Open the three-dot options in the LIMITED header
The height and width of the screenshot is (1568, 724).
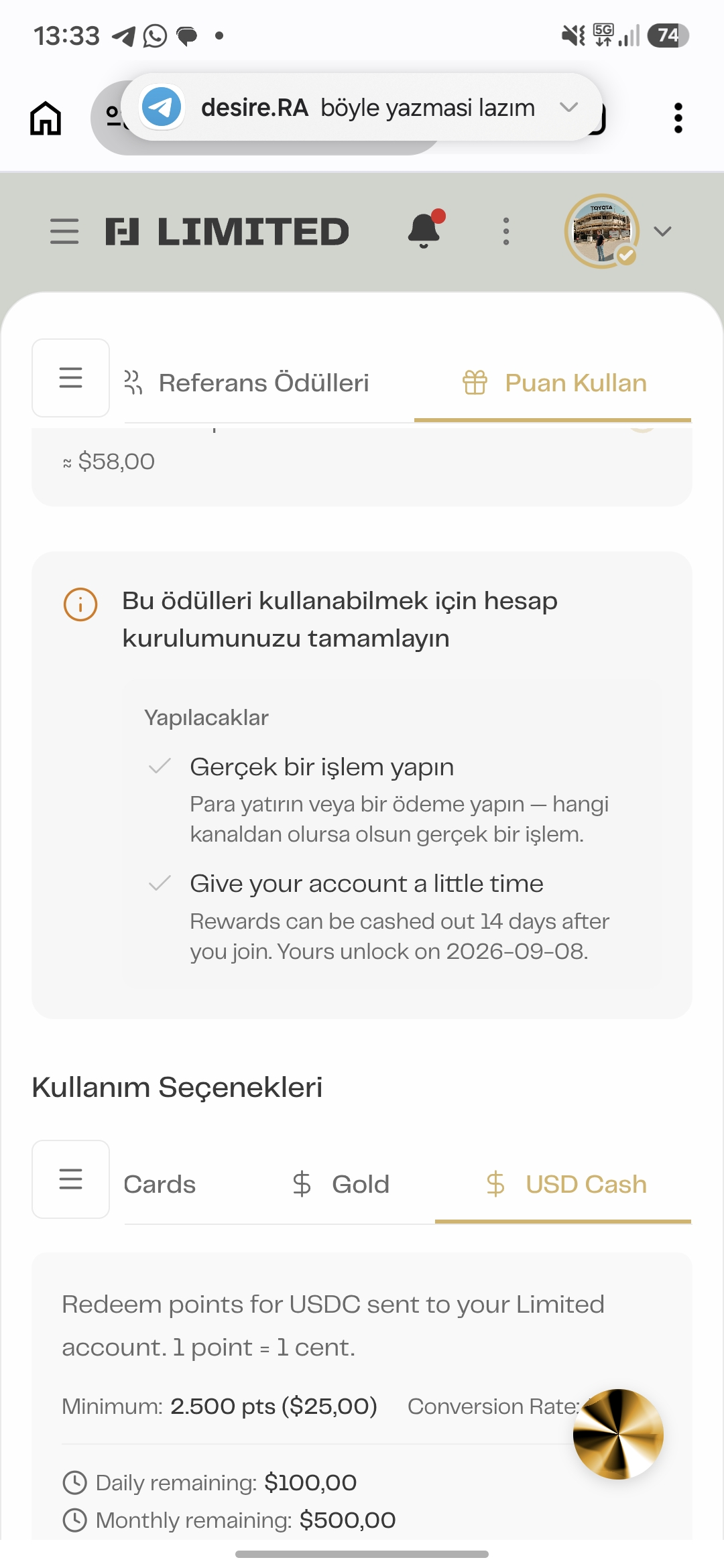click(x=506, y=231)
